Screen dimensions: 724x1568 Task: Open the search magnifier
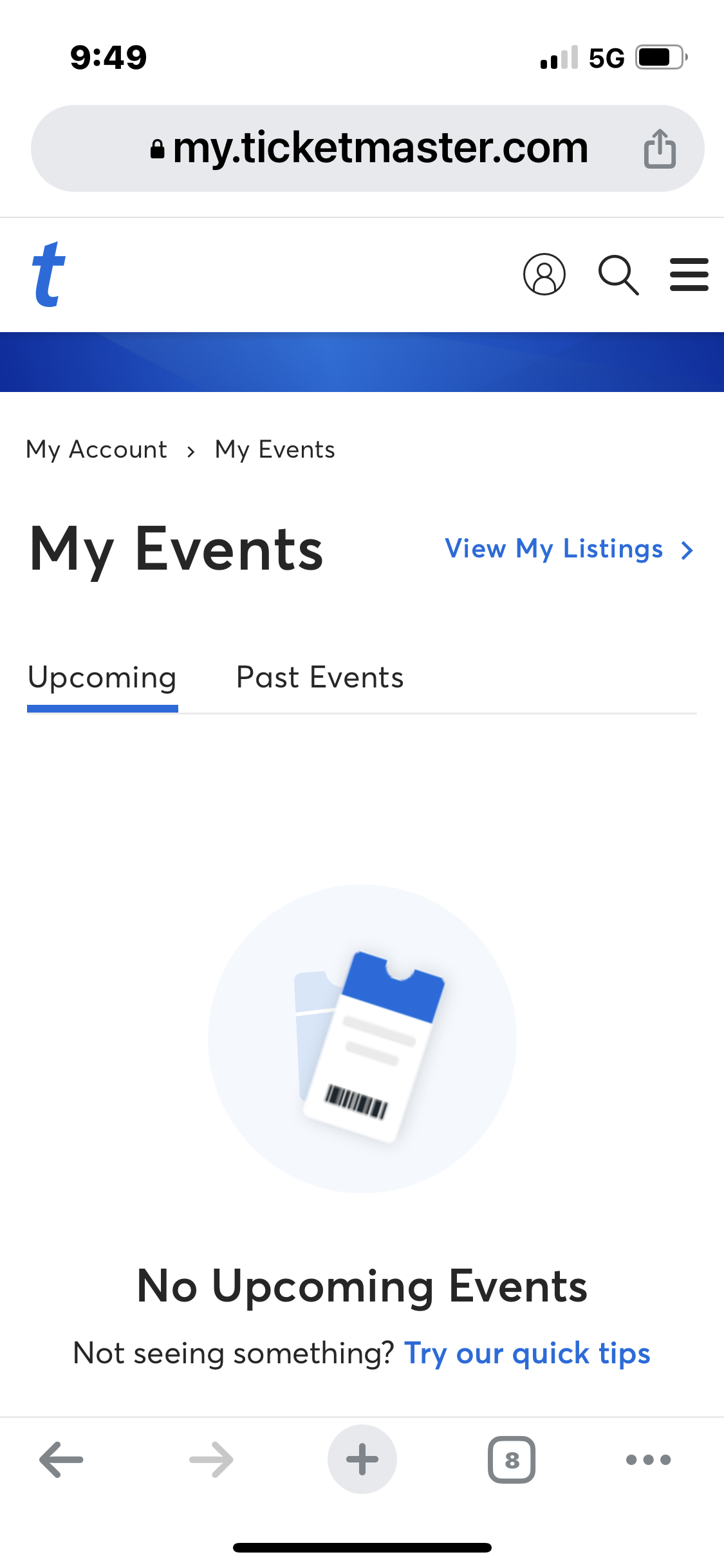[x=618, y=275]
